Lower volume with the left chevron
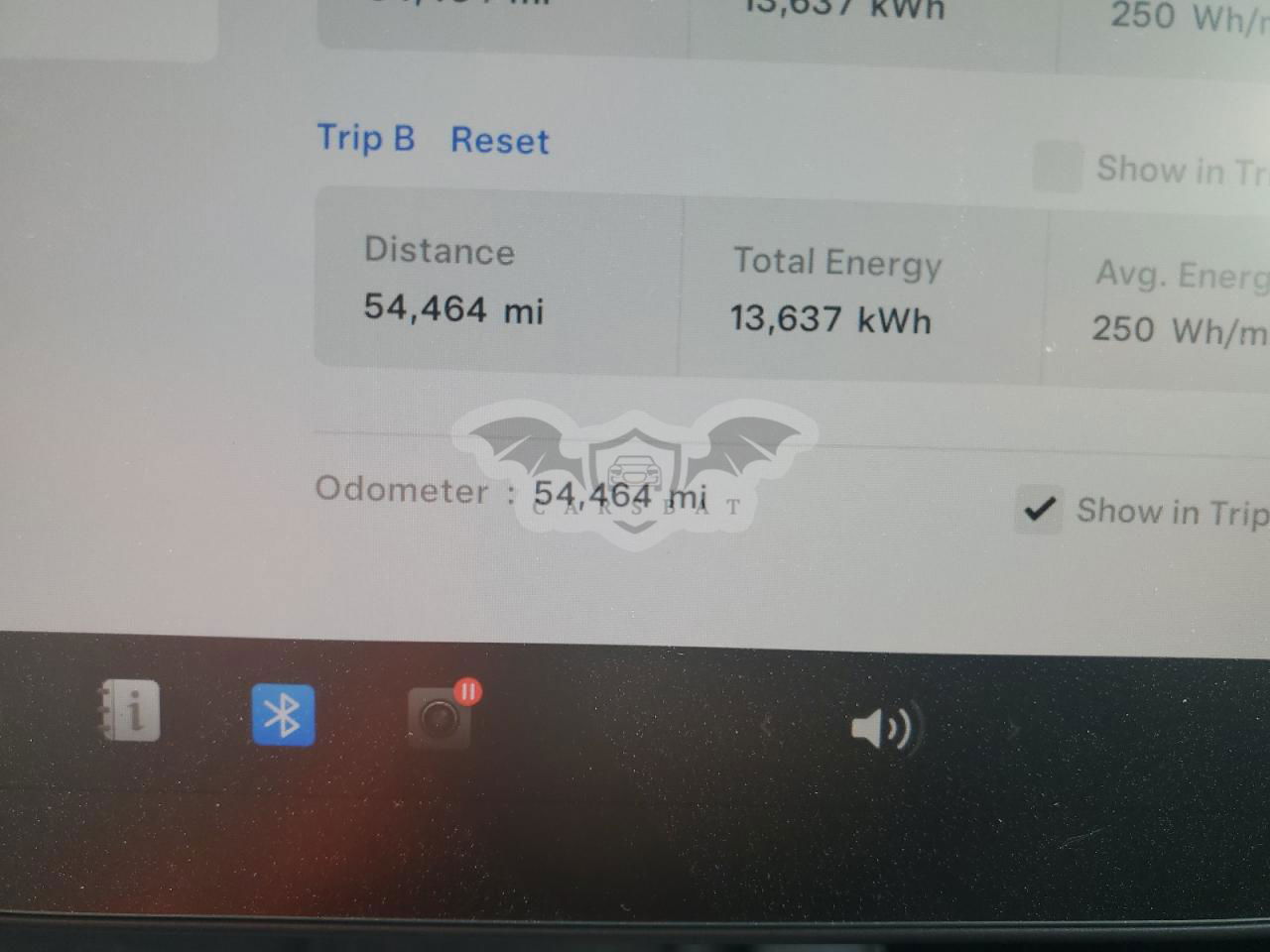 pos(765,728)
